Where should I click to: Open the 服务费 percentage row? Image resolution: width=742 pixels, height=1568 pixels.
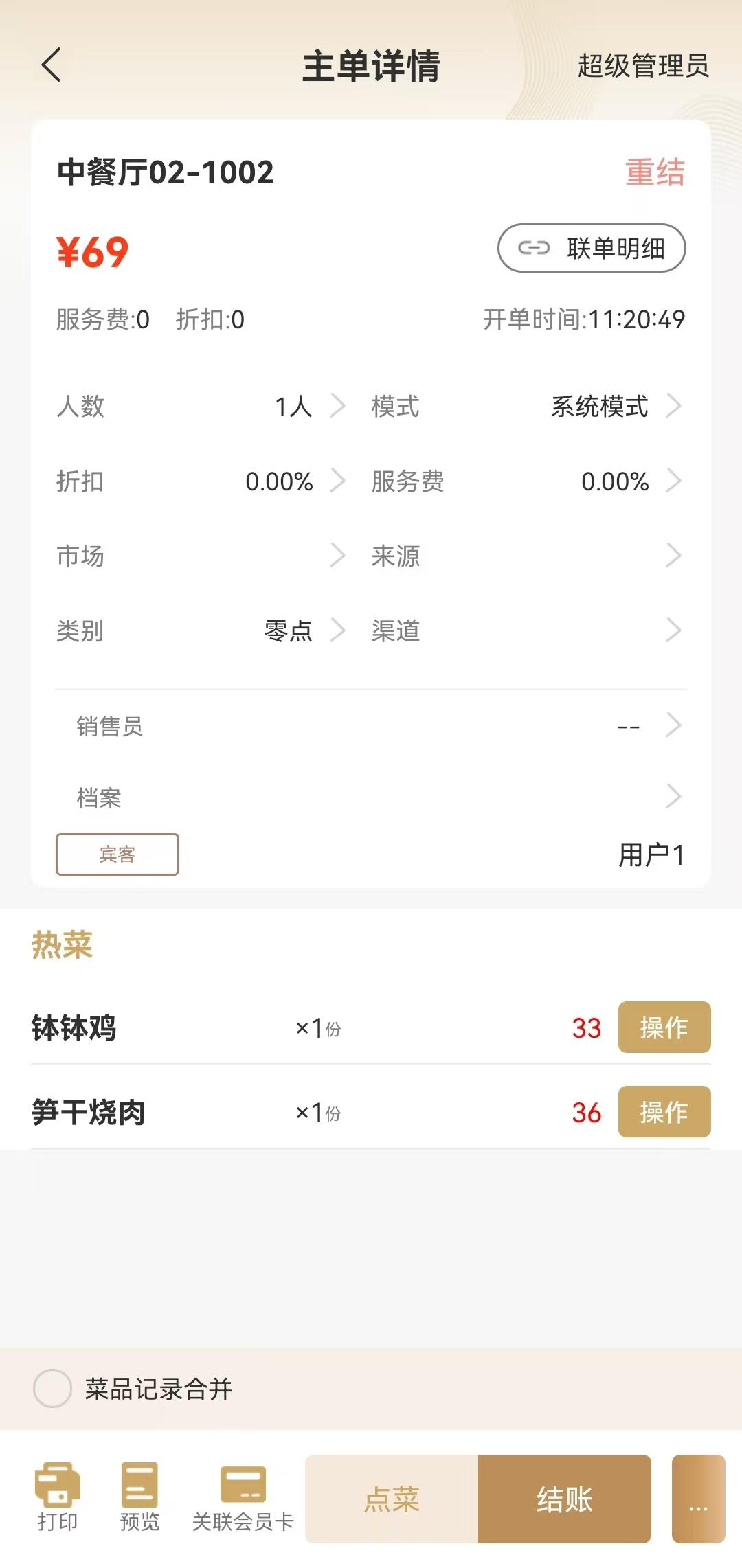click(526, 481)
